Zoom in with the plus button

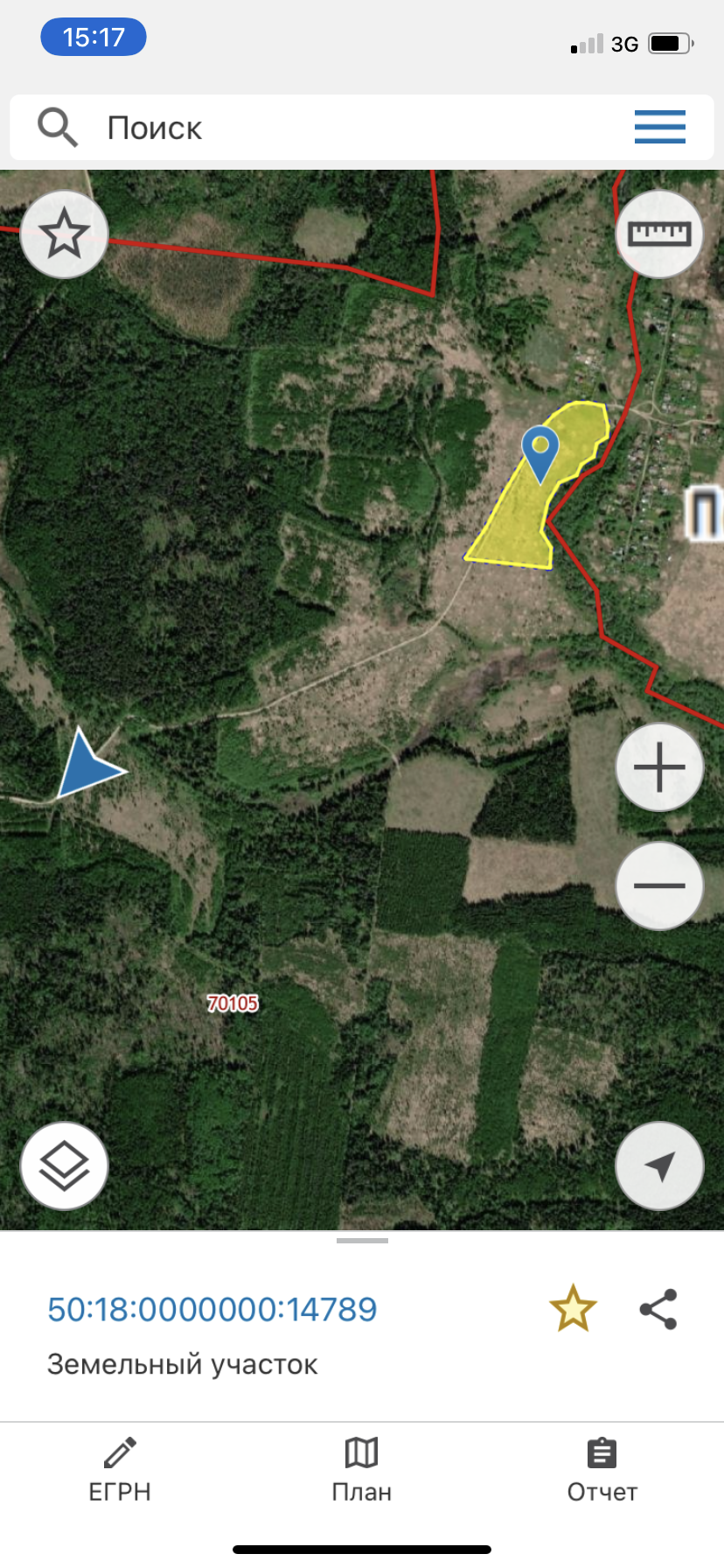(x=659, y=767)
